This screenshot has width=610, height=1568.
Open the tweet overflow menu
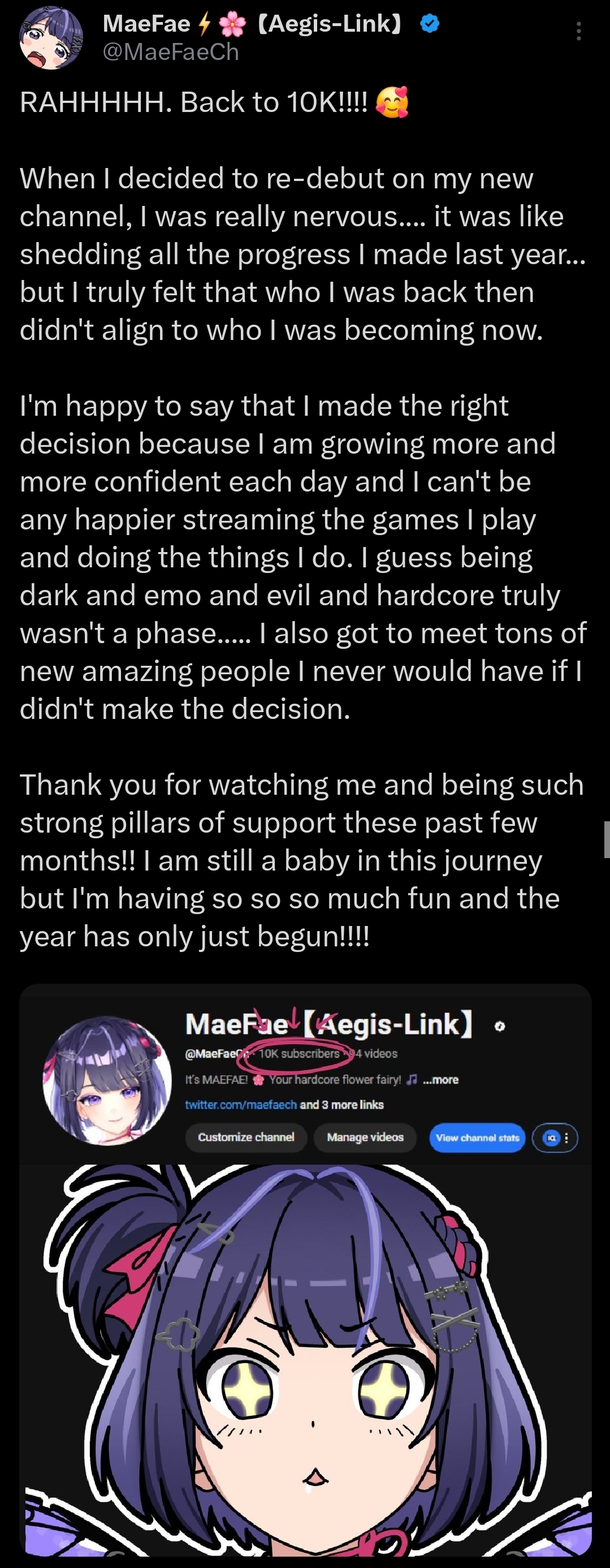(578, 31)
